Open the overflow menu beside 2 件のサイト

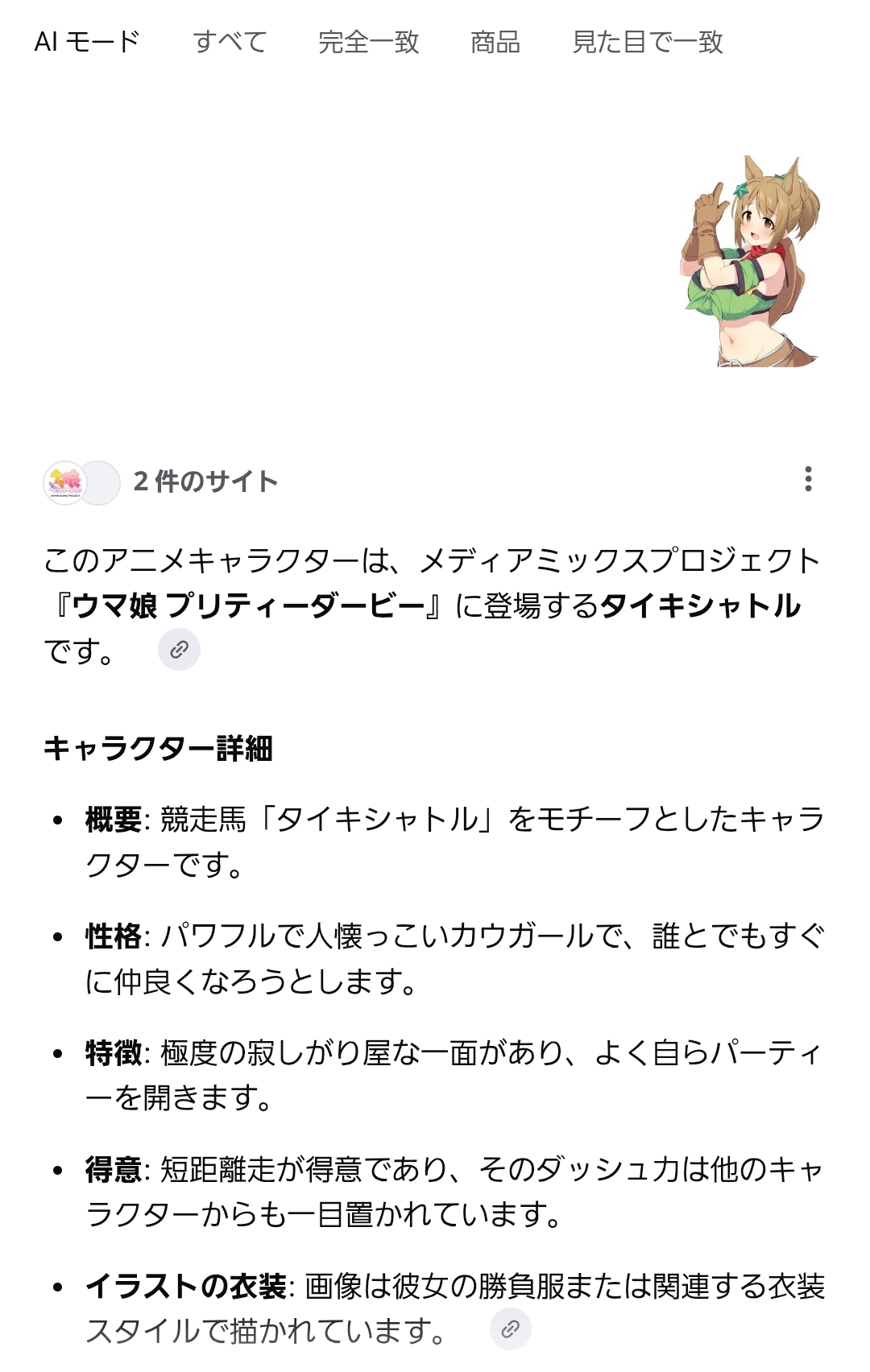tap(808, 479)
